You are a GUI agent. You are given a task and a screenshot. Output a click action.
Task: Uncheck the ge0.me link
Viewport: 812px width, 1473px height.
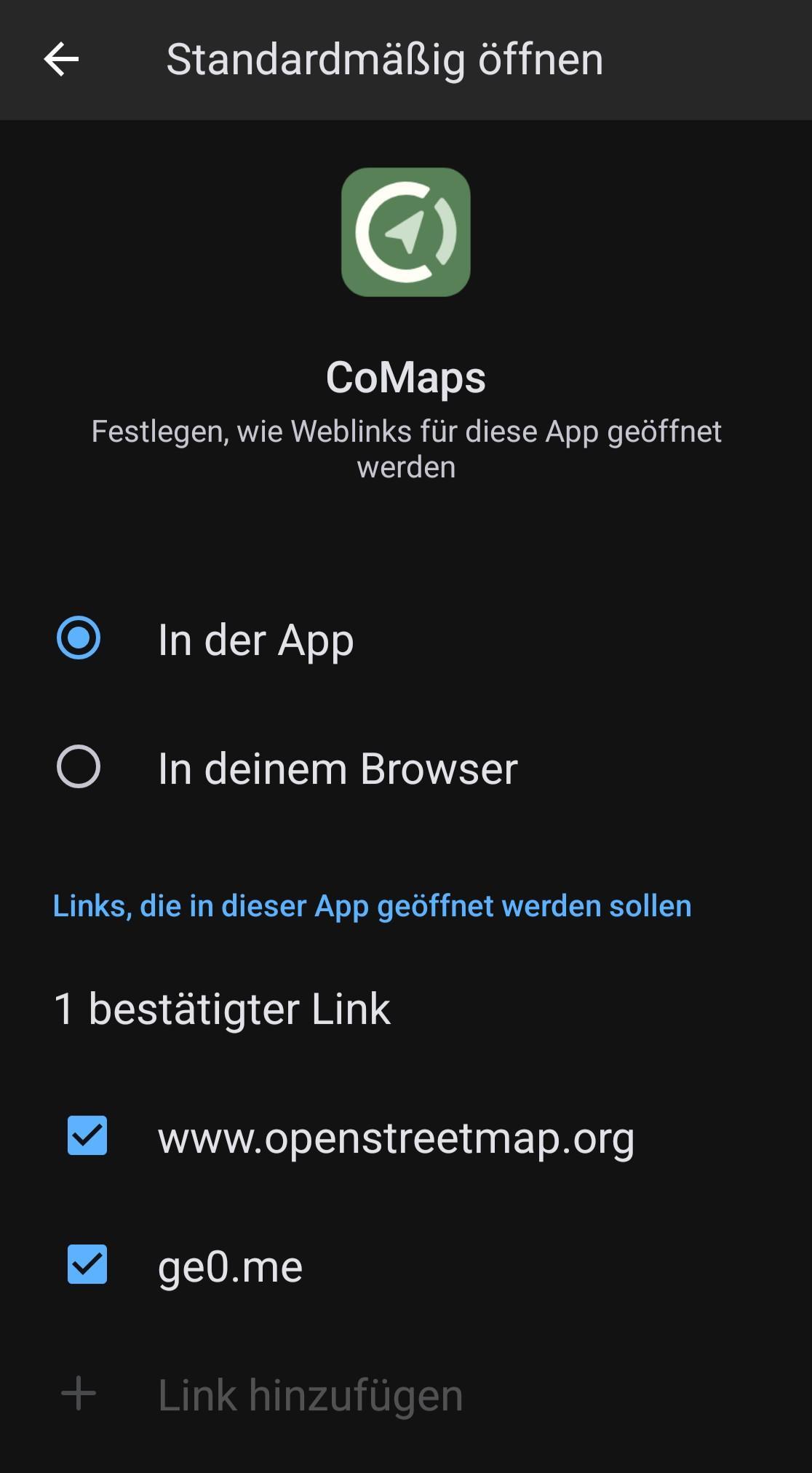click(87, 1265)
